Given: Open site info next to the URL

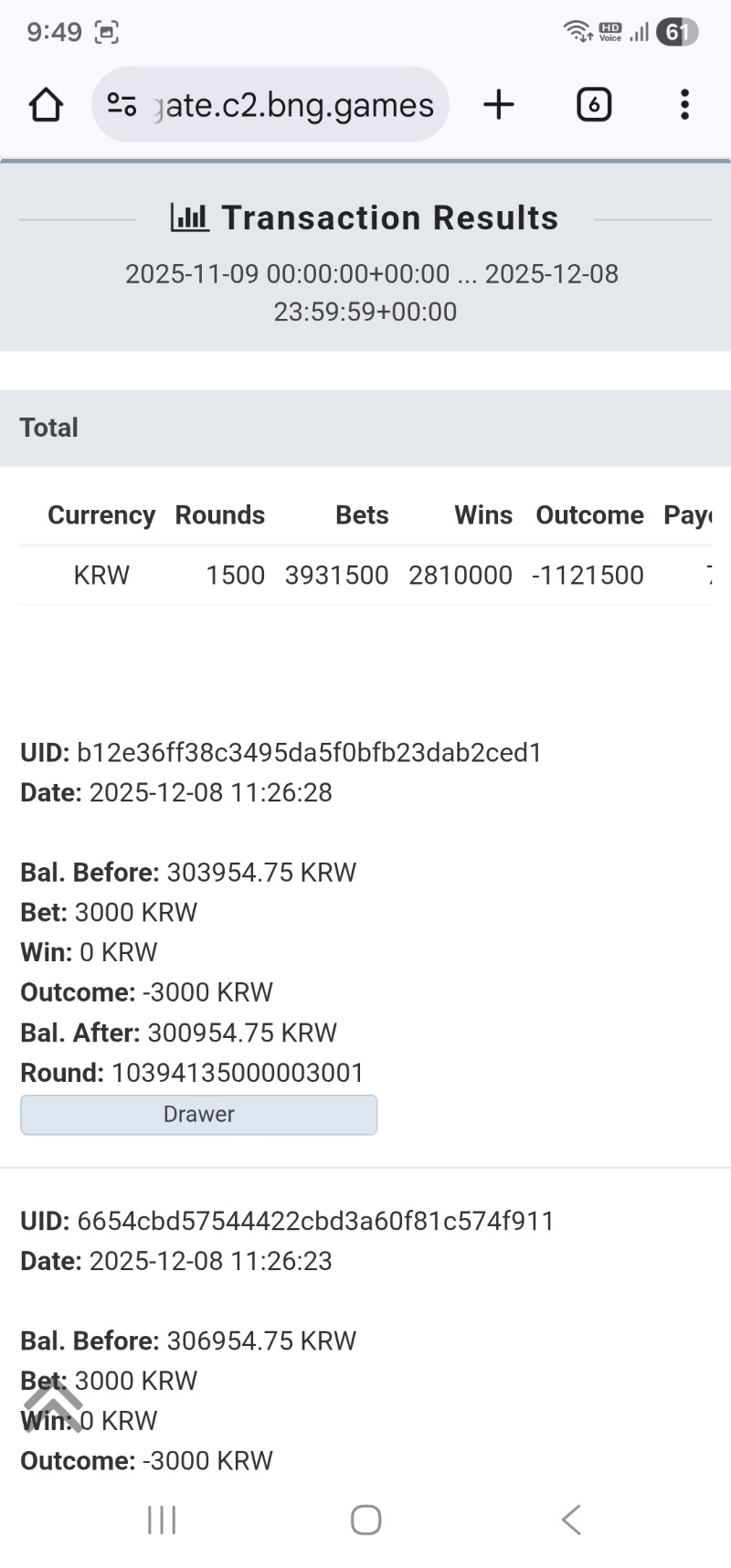Looking at the screenshot, I should click(x=122, y=105).
